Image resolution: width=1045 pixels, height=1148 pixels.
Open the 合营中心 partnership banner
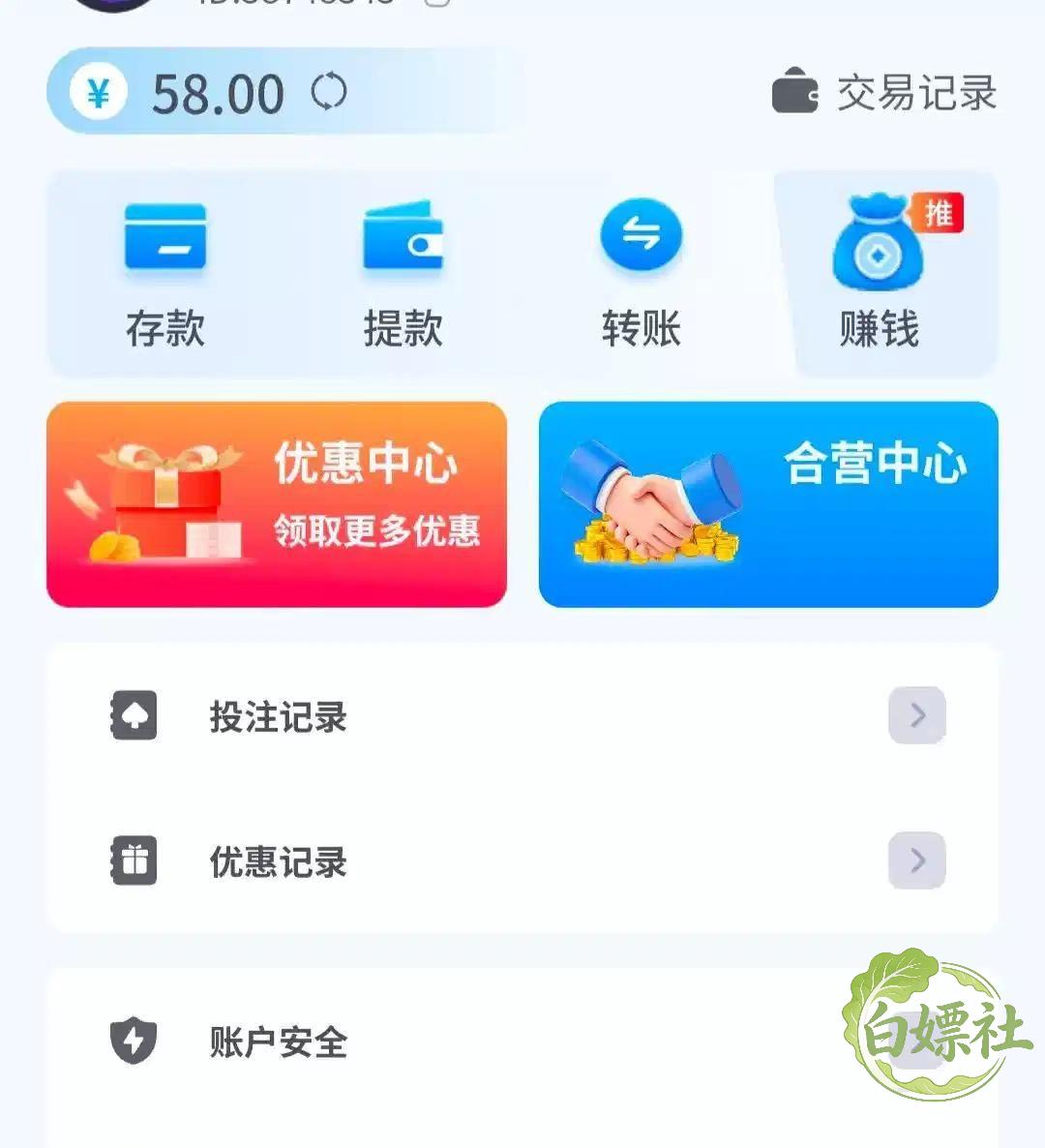click(768, 503)
